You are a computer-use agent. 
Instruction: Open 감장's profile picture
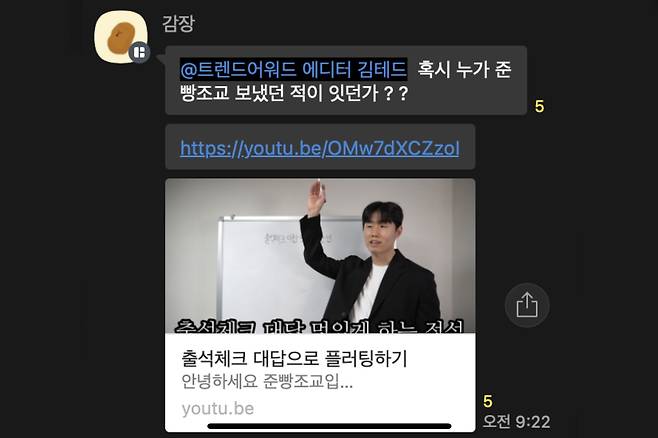point(121,37)
